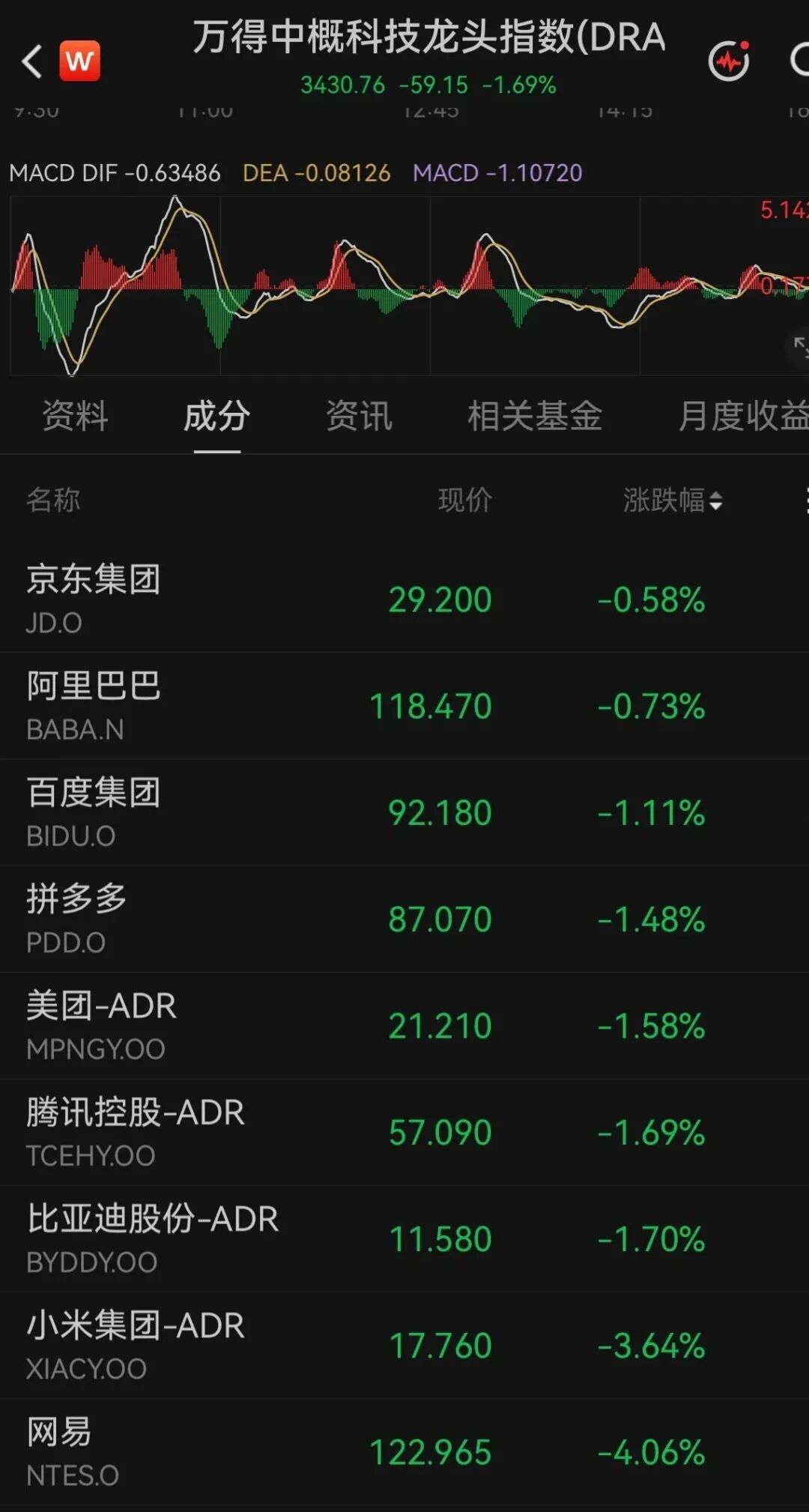
Task: Select the active 成分 tab
Action: [217, 416]
